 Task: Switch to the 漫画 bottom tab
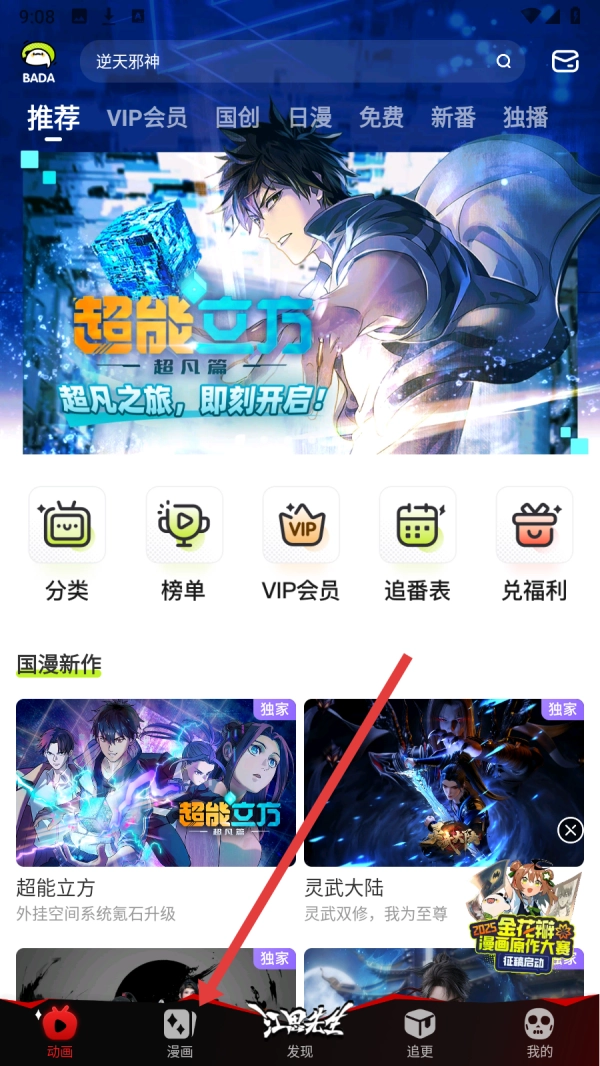pos(180,1033)
